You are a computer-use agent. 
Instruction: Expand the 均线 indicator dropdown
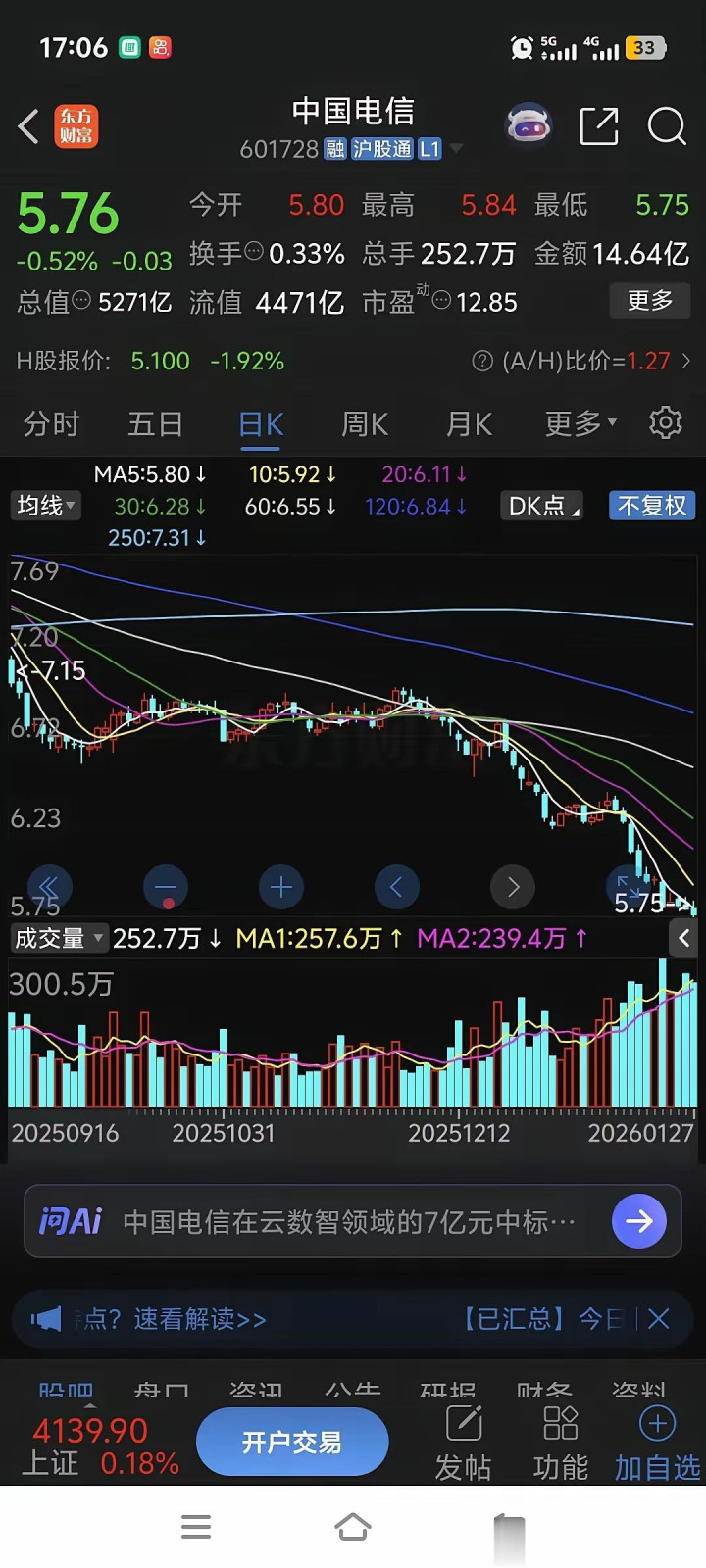[x=46, y=506]
